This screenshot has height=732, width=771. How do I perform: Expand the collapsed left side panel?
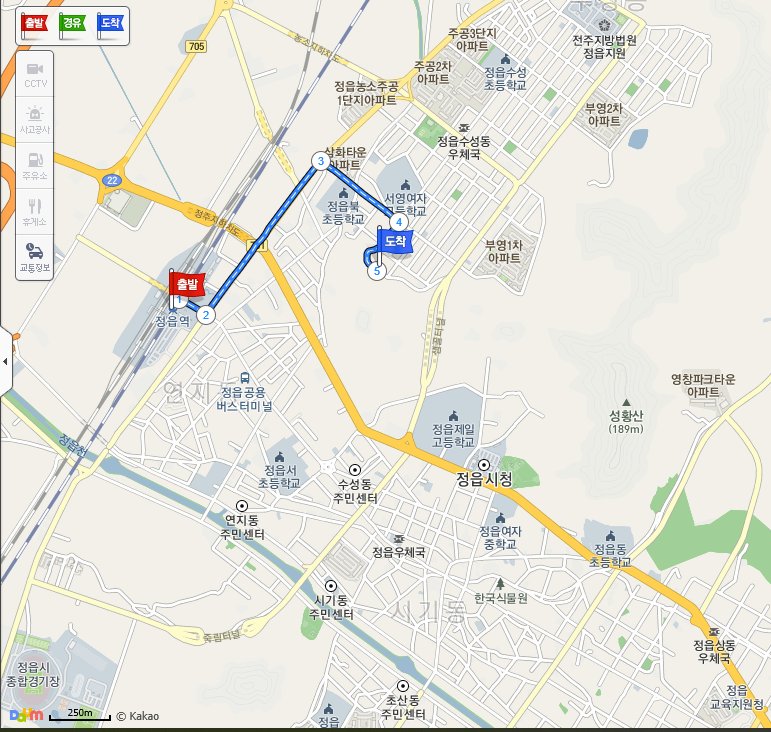(x=5, y=361)
